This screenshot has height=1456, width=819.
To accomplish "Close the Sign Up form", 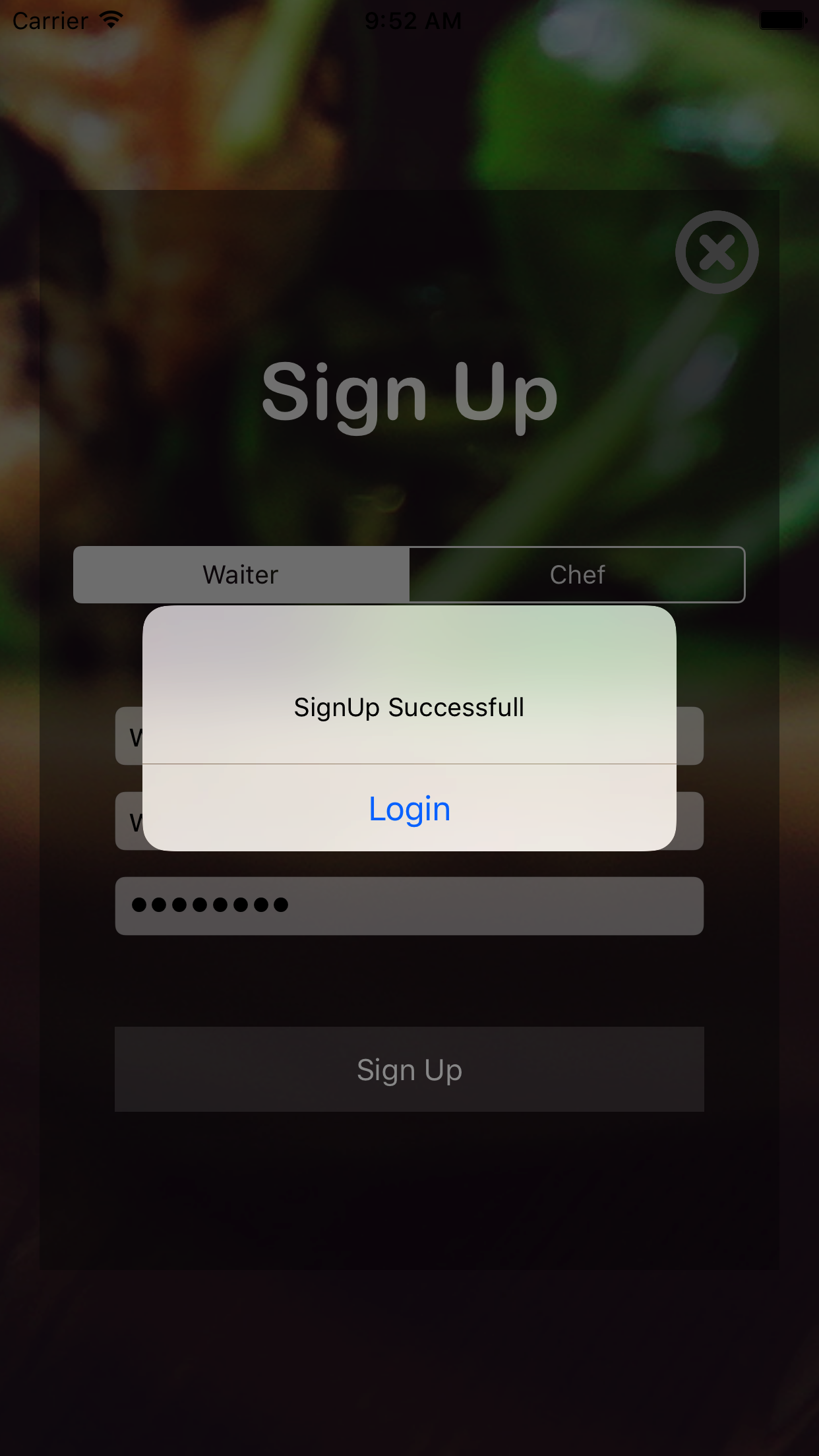I will pos(717,253).
